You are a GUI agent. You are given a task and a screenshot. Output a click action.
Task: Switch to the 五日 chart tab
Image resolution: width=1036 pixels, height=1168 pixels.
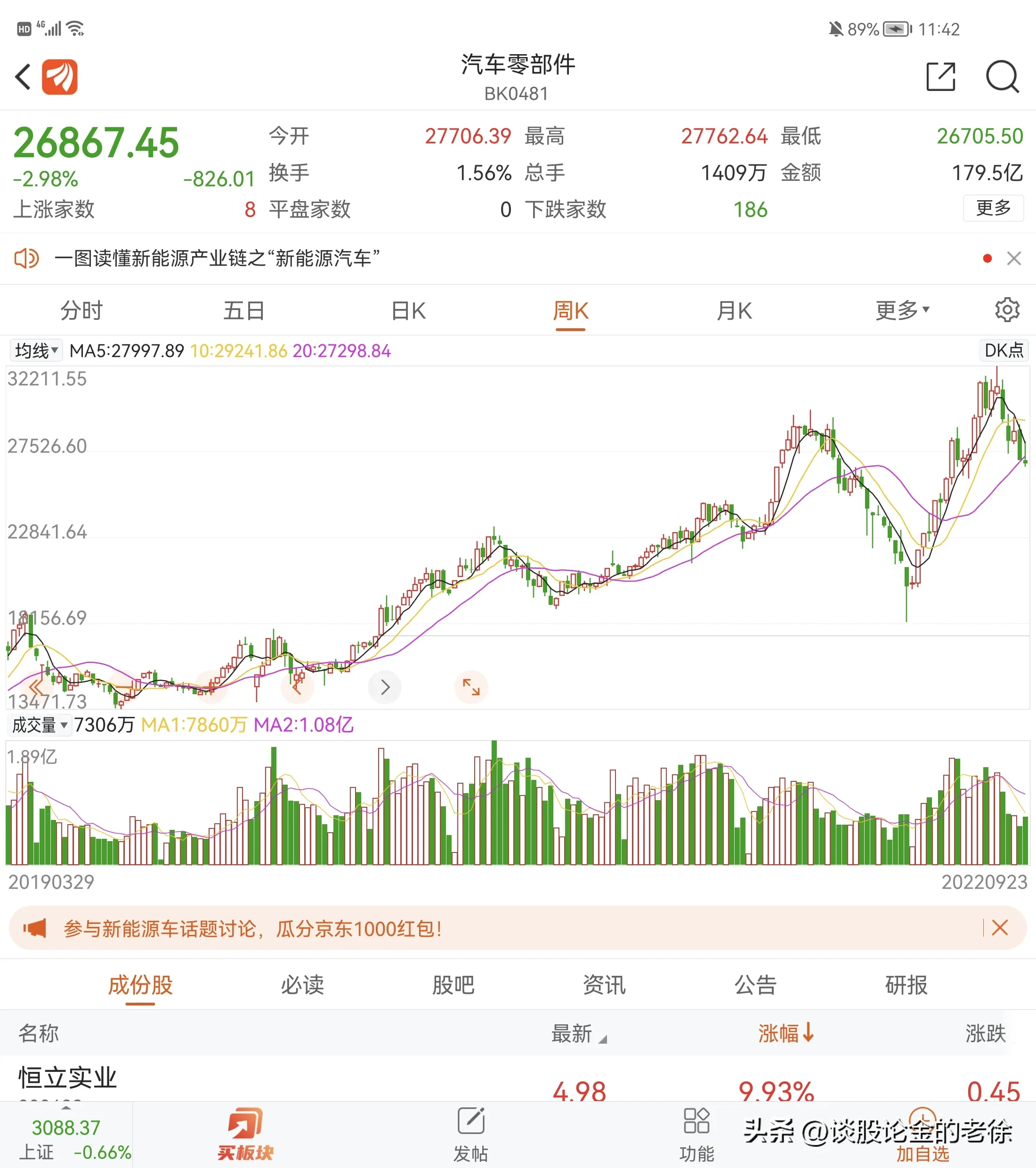[244, 311]
